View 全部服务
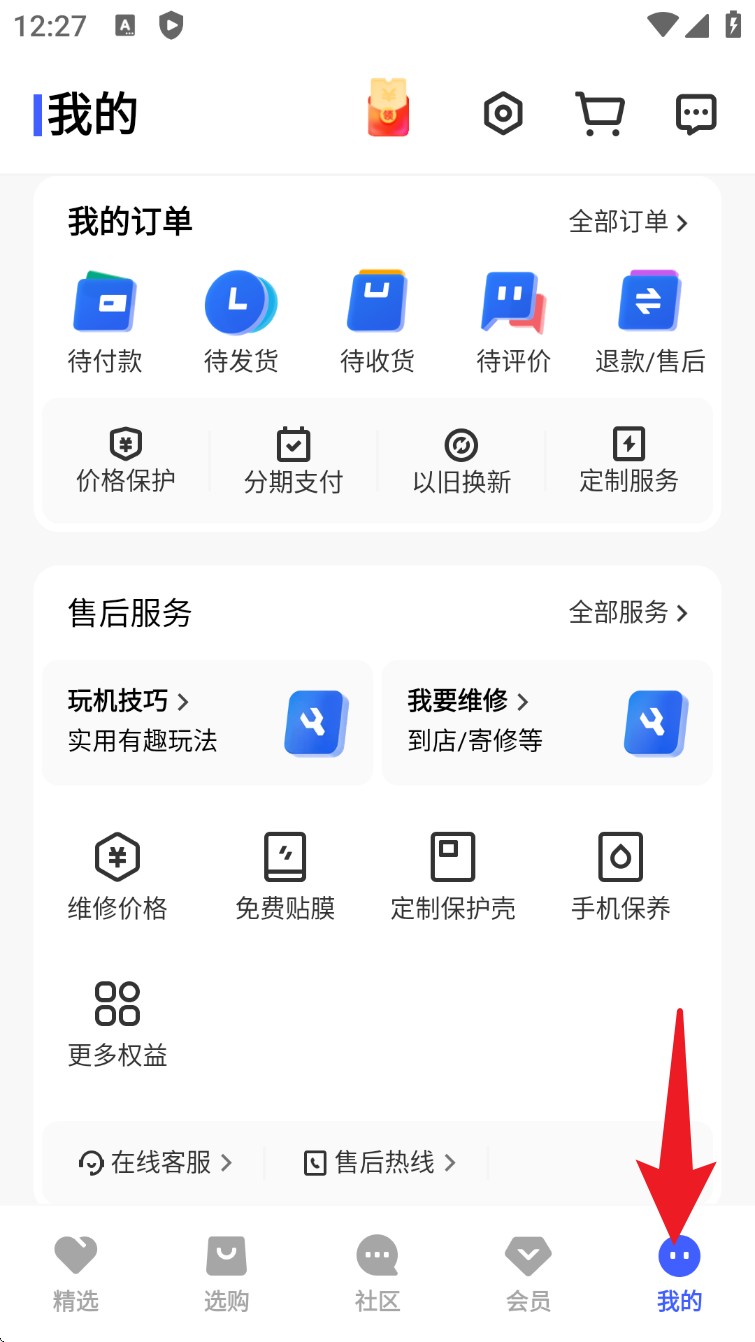This screenshot has height=1342, width=755. pyautogui.click(x=628, y=612)
